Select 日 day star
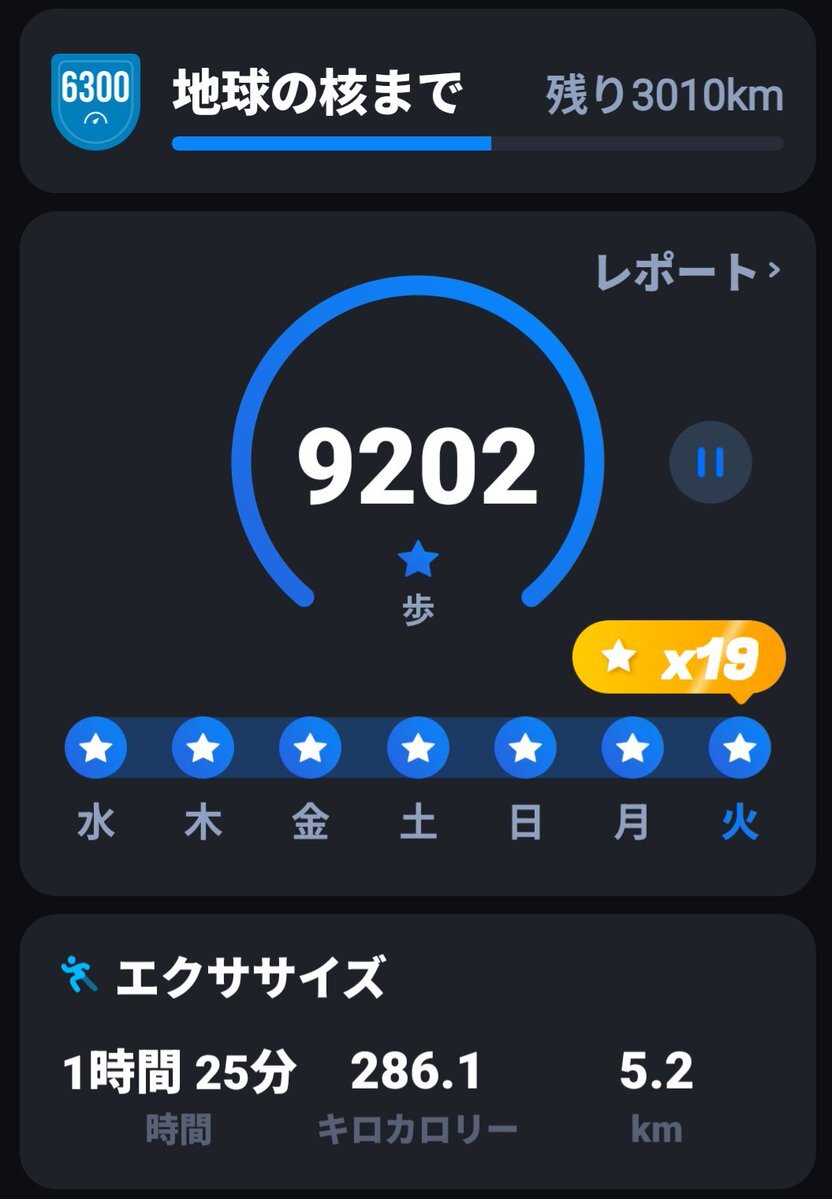The image size is (832, 1199). (525, 747)
